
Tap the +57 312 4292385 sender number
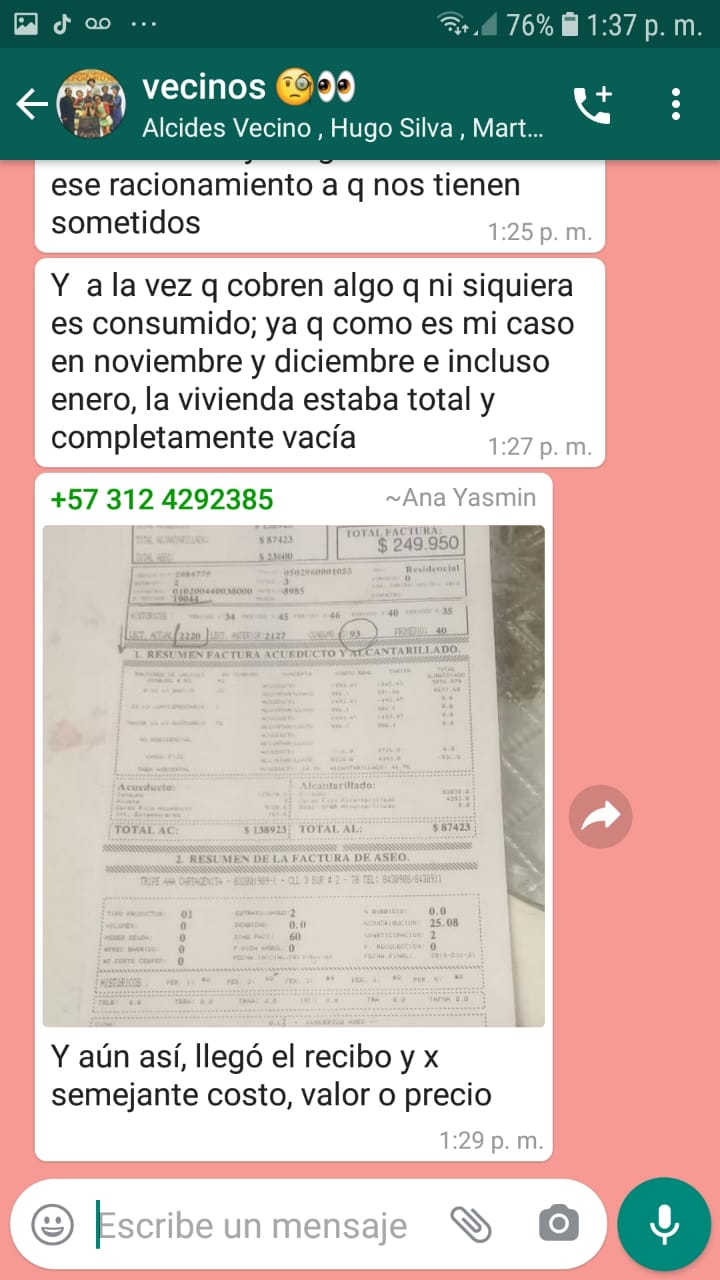pos(162,498)
